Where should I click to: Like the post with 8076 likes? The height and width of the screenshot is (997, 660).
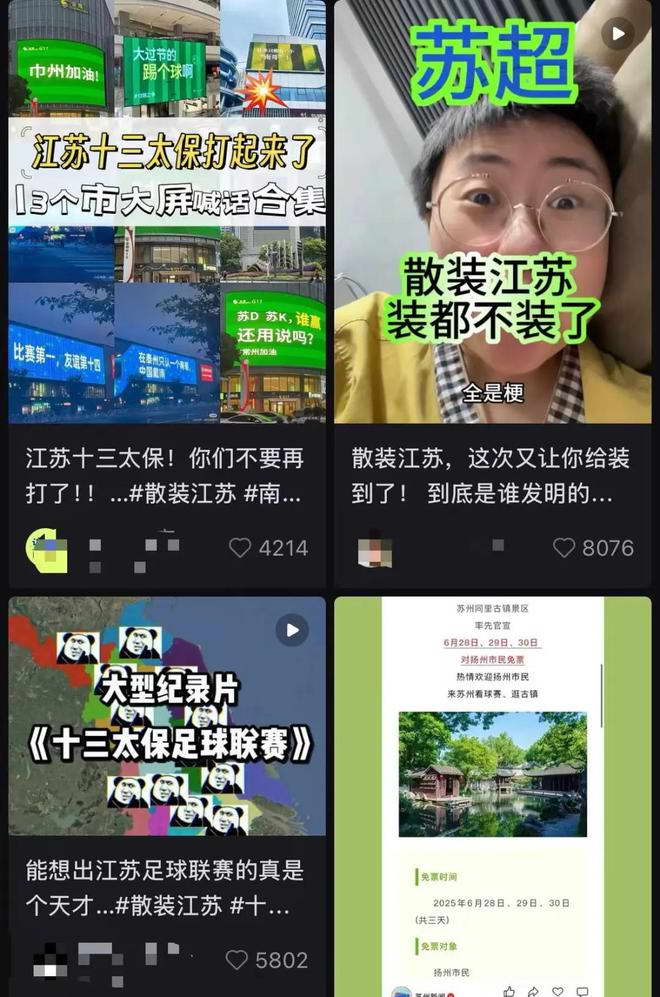(565, 548)
